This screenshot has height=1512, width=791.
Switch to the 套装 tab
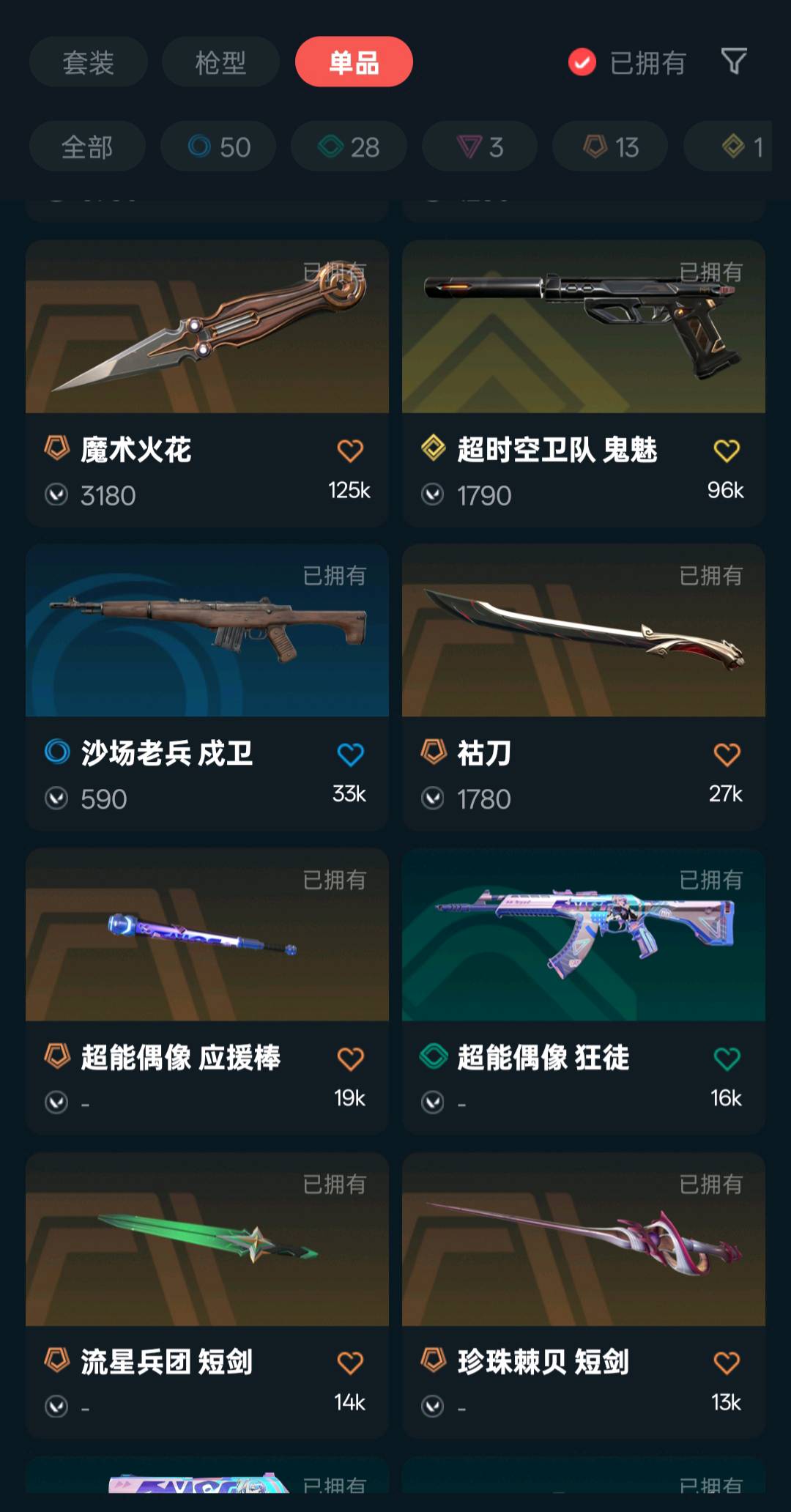click(88, 62)
